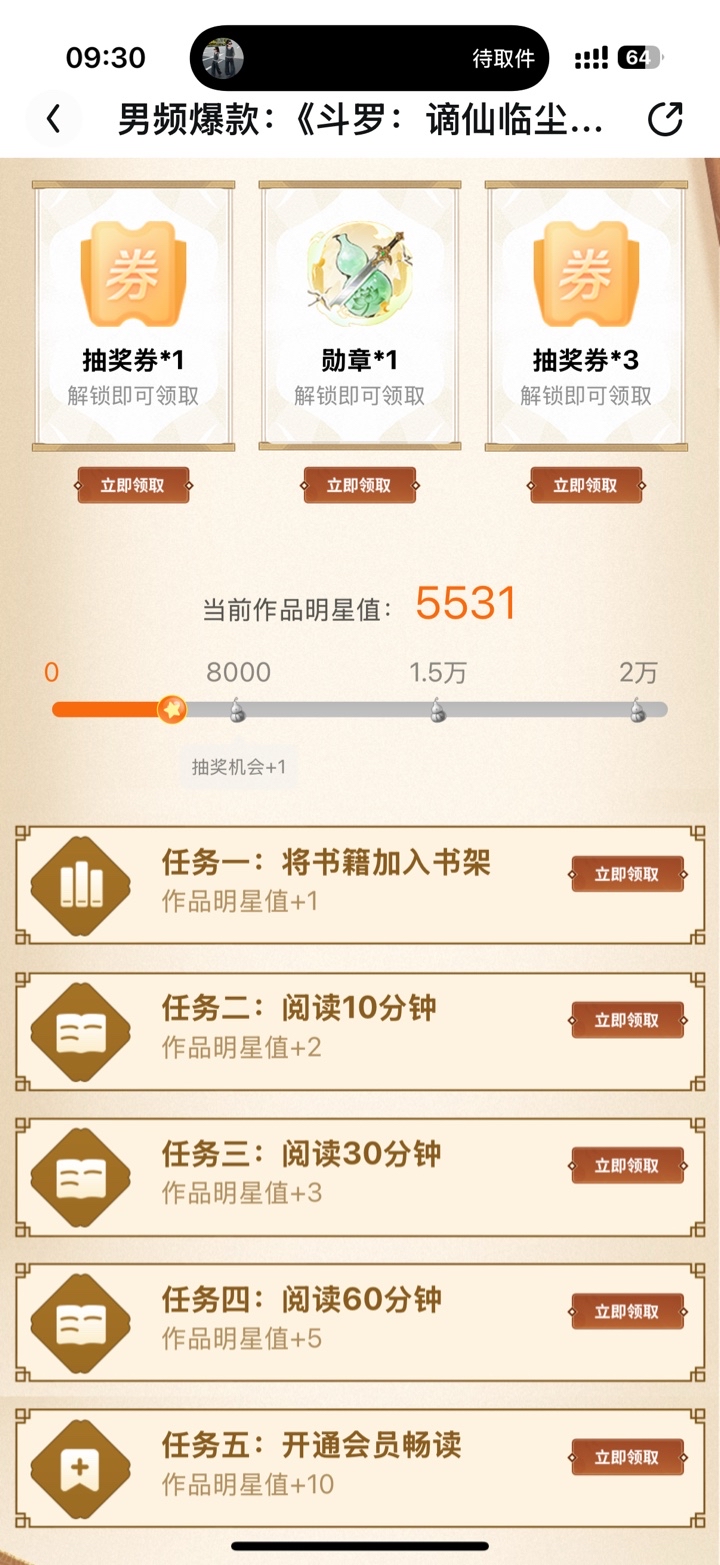Claim 任务四 阅读60分钟 star value
Screen dimensions: 720x1565
(627, 1311)
